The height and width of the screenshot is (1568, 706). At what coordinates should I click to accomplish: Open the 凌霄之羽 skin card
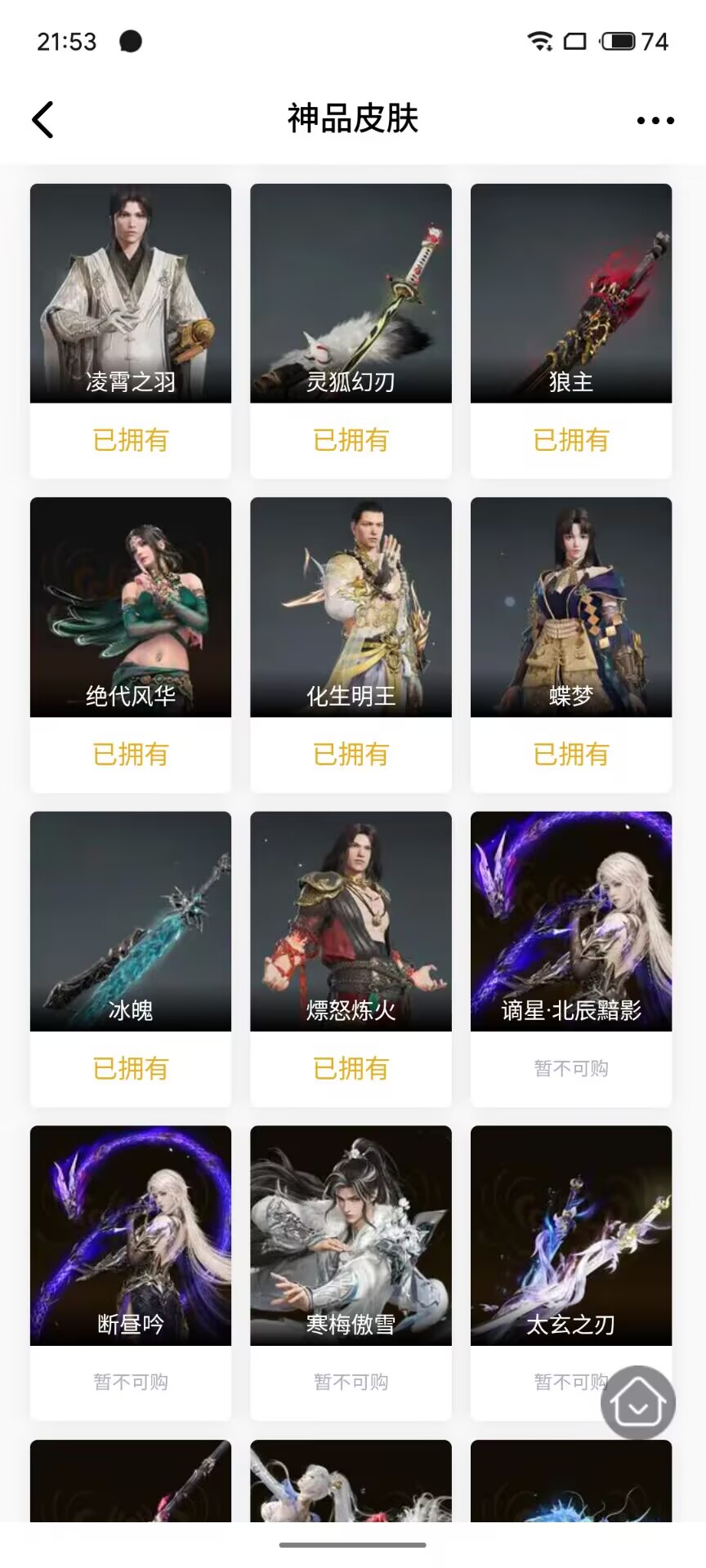point(131,294)
